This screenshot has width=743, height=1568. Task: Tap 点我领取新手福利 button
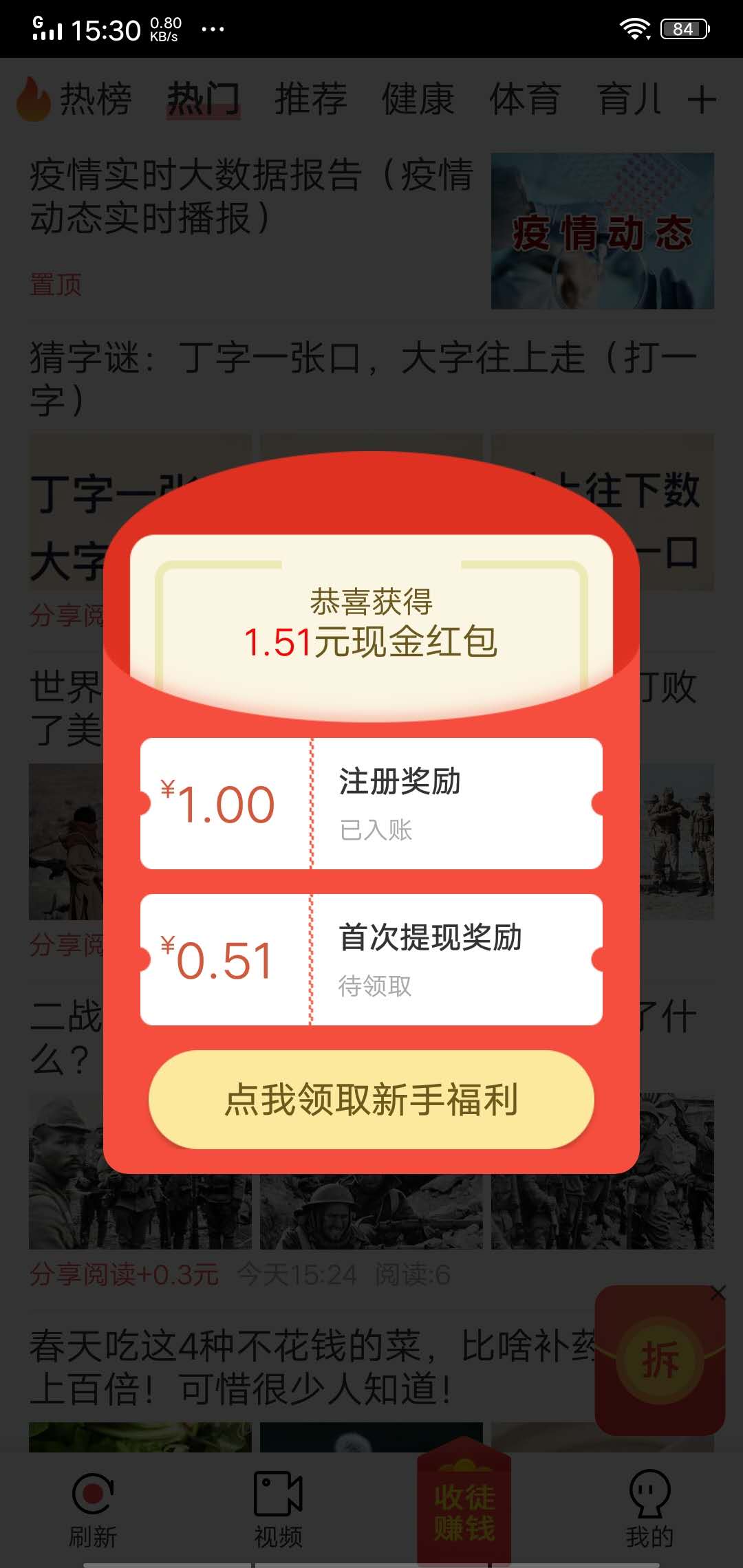click(x=371, y=1099)
